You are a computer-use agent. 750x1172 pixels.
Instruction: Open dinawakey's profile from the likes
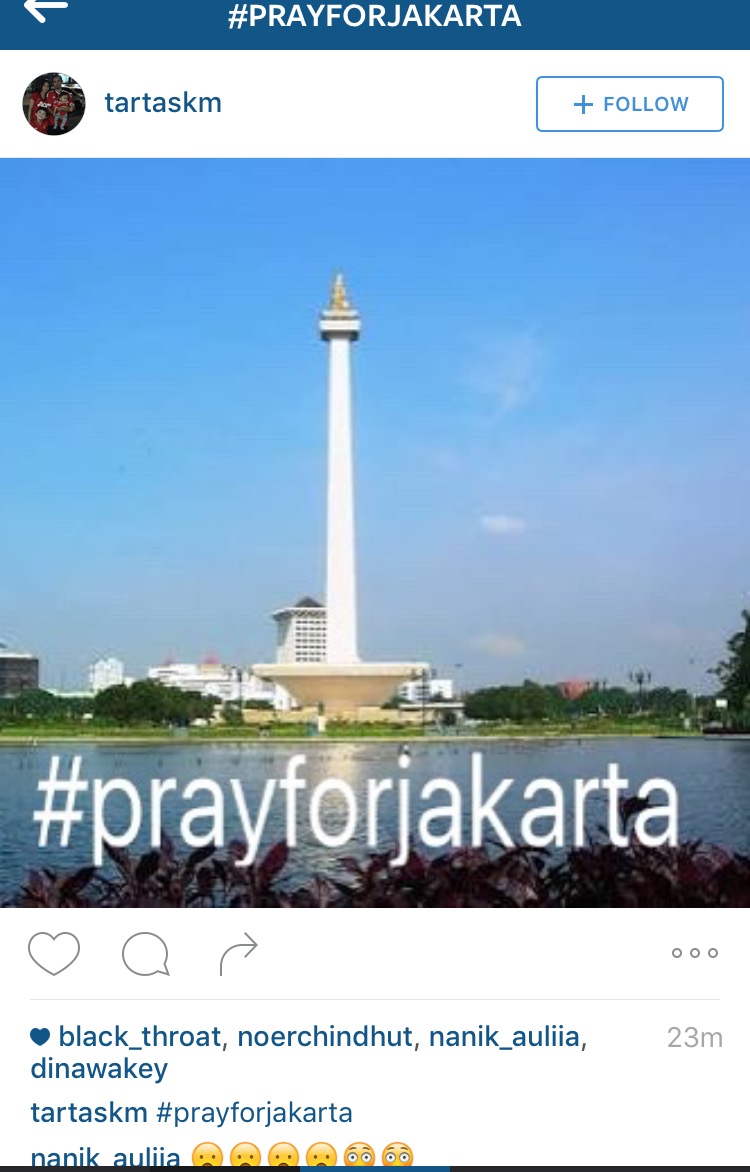[x=99, y=1069]
